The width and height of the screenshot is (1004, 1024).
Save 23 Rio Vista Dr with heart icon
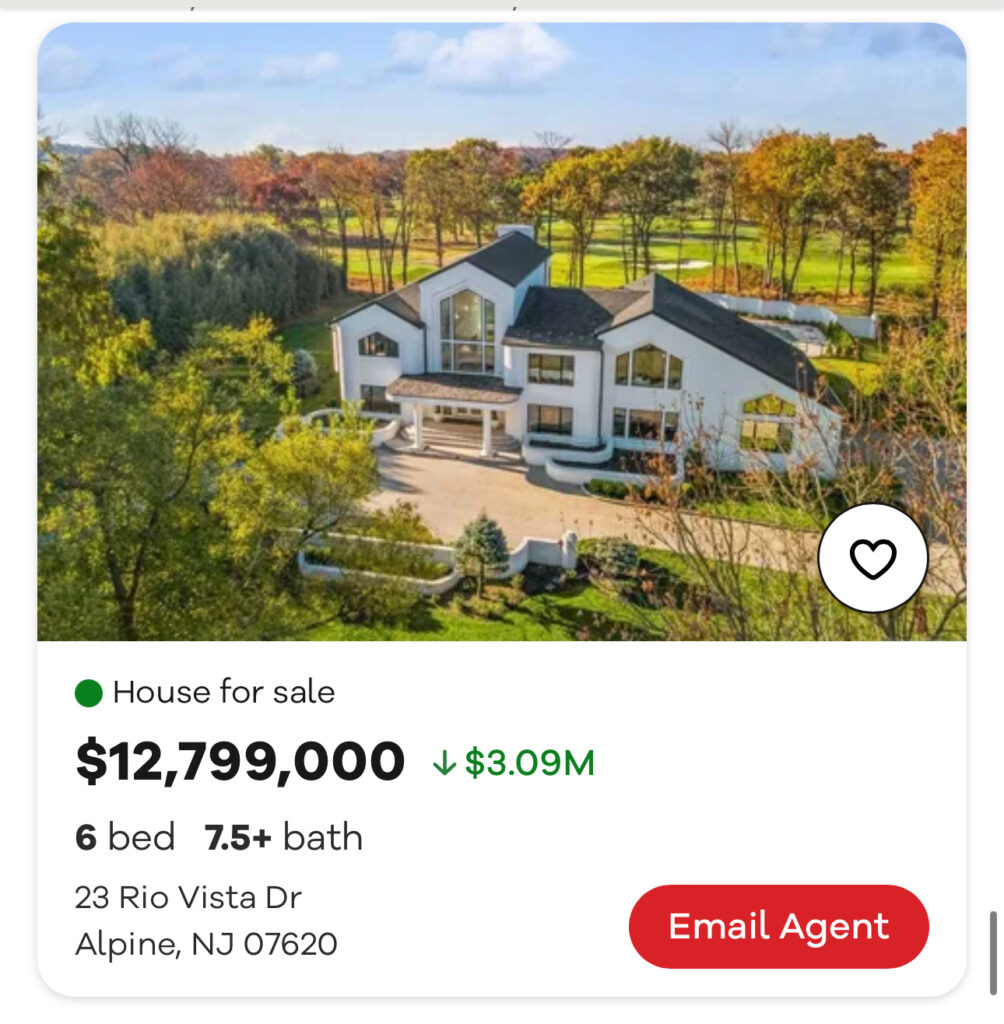tap(873, 558)
